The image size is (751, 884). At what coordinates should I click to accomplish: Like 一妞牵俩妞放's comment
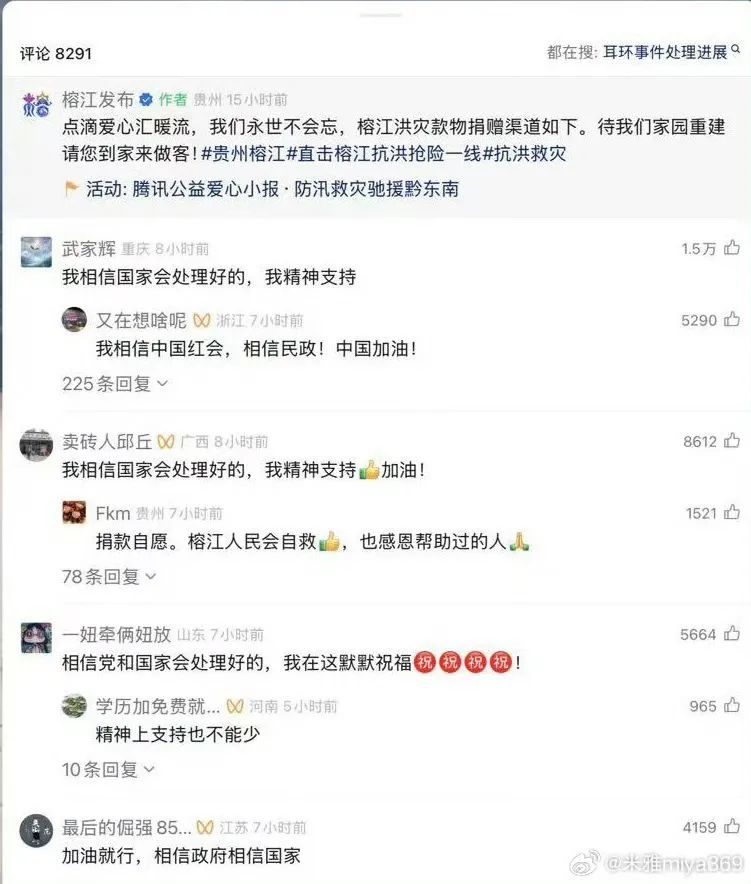733,634
